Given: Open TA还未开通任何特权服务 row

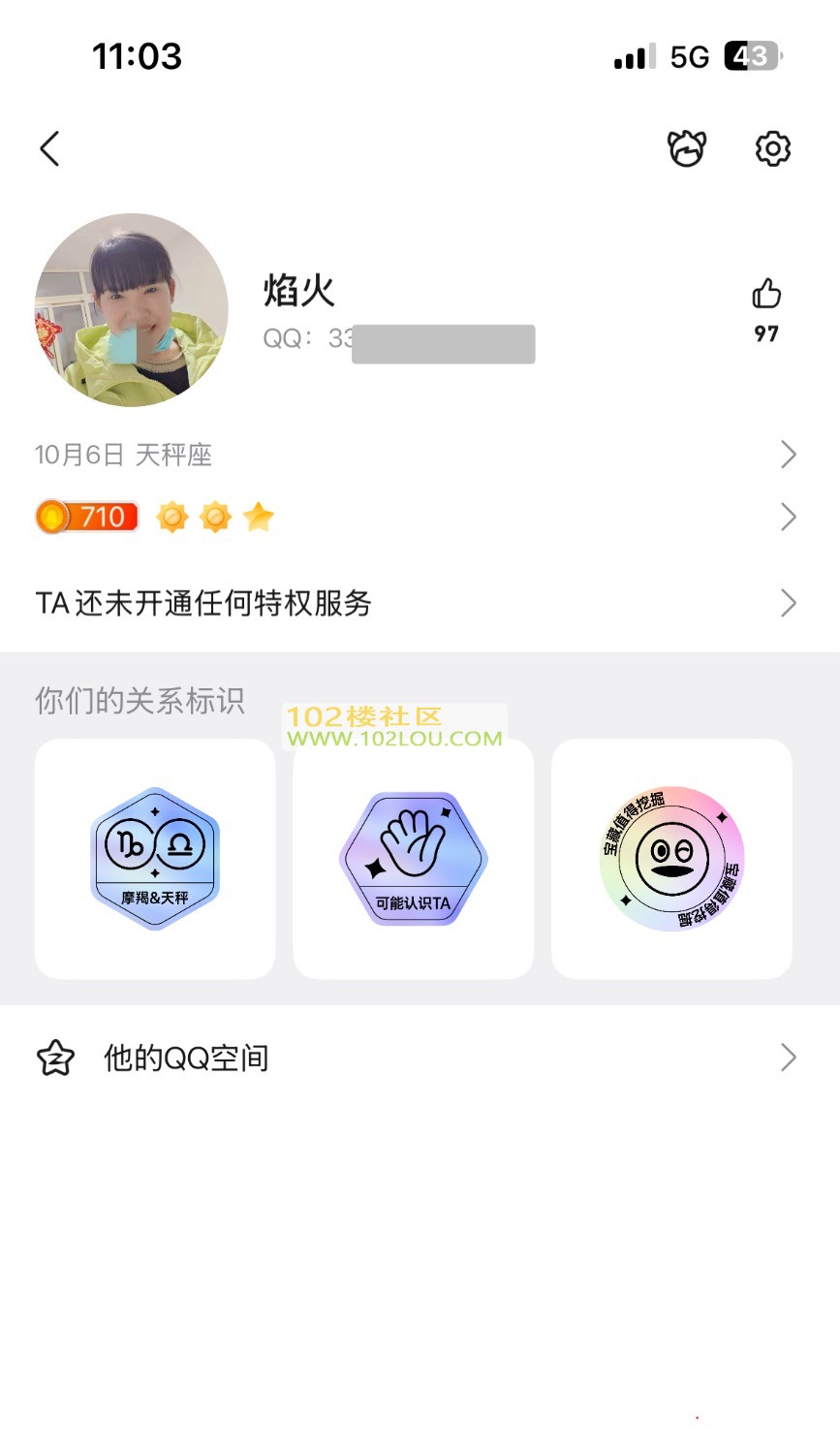Looking at the screenshot, I should coord(417,603).
